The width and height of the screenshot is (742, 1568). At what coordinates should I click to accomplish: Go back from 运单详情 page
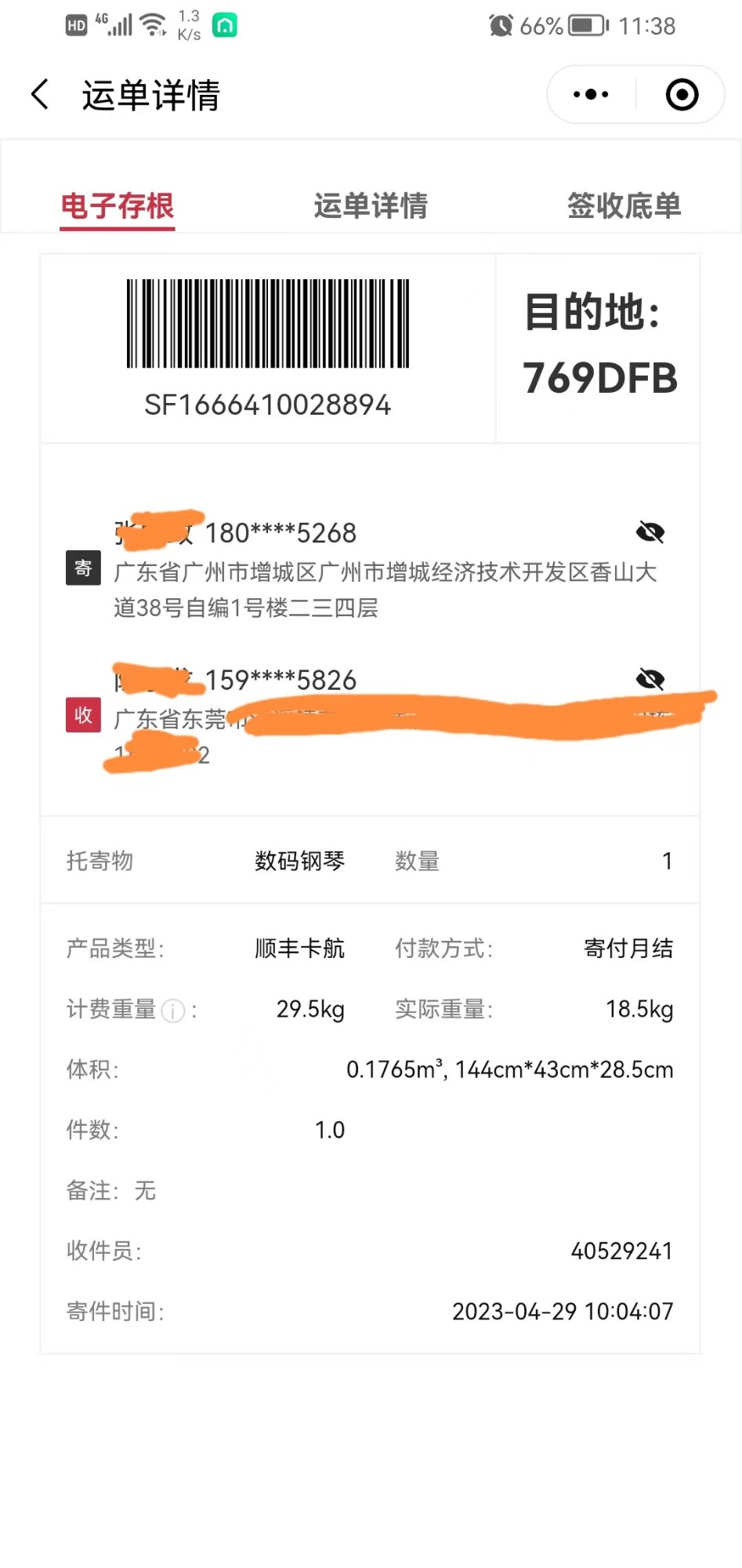click(x=41, y=95)
